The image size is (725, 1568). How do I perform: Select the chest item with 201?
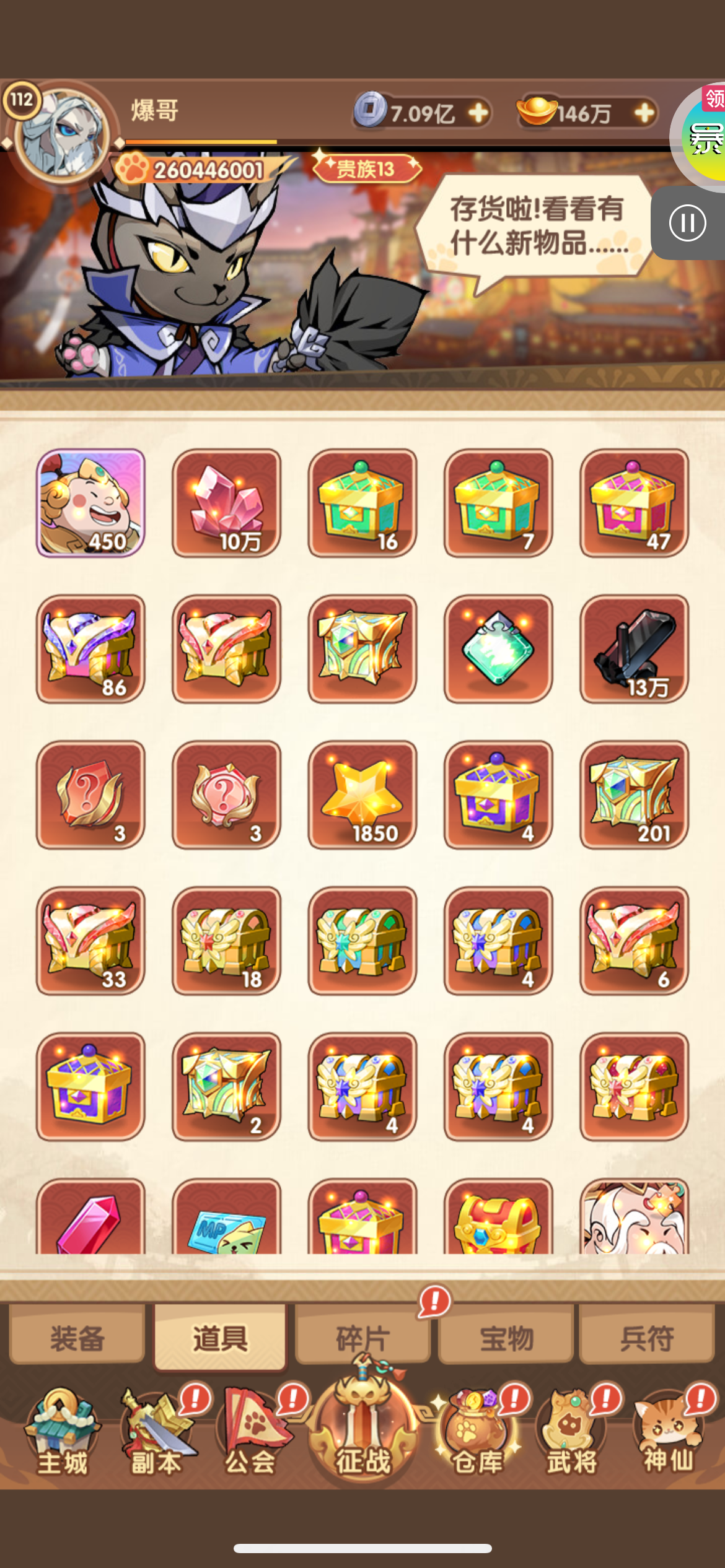(x=634, y=795)
